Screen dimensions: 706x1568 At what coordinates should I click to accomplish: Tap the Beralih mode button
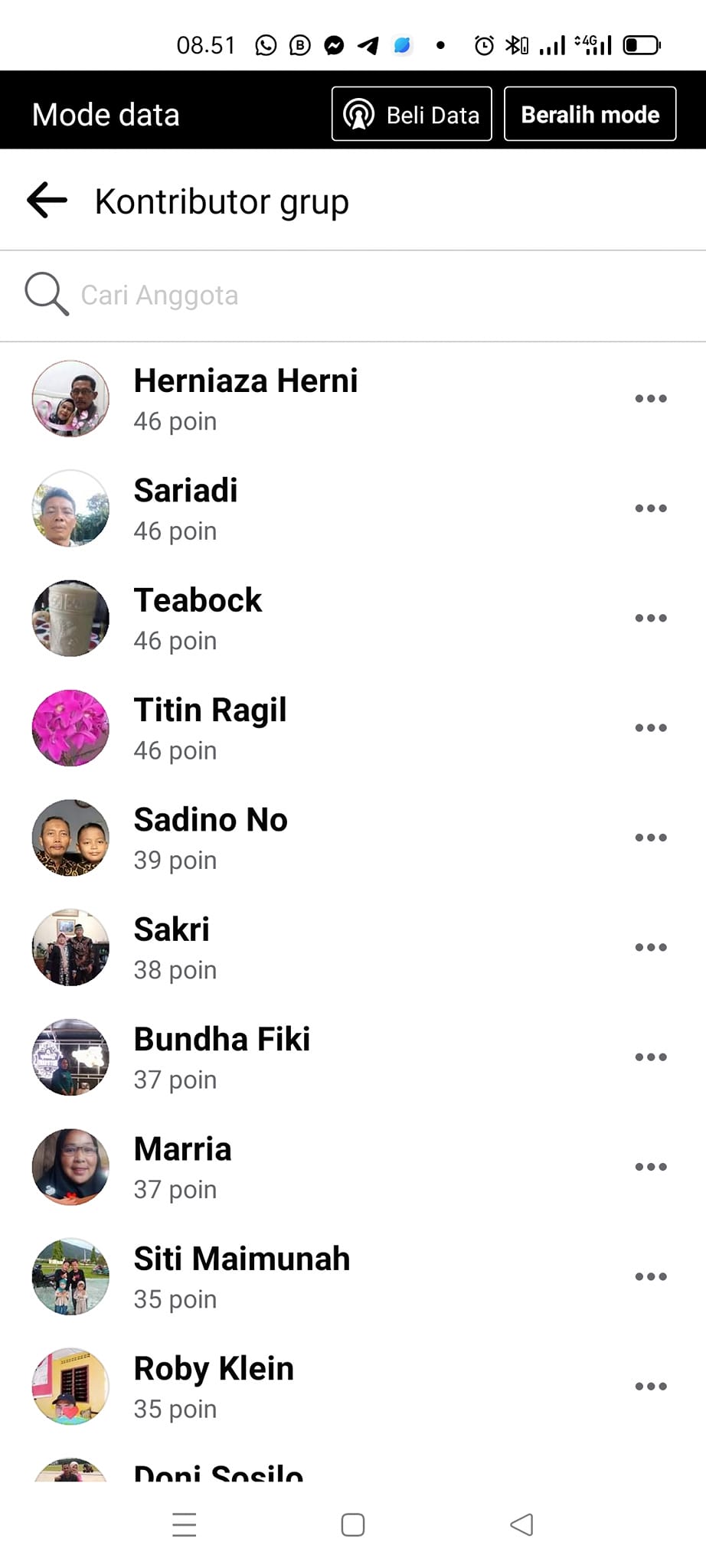(x=590, y=115)
